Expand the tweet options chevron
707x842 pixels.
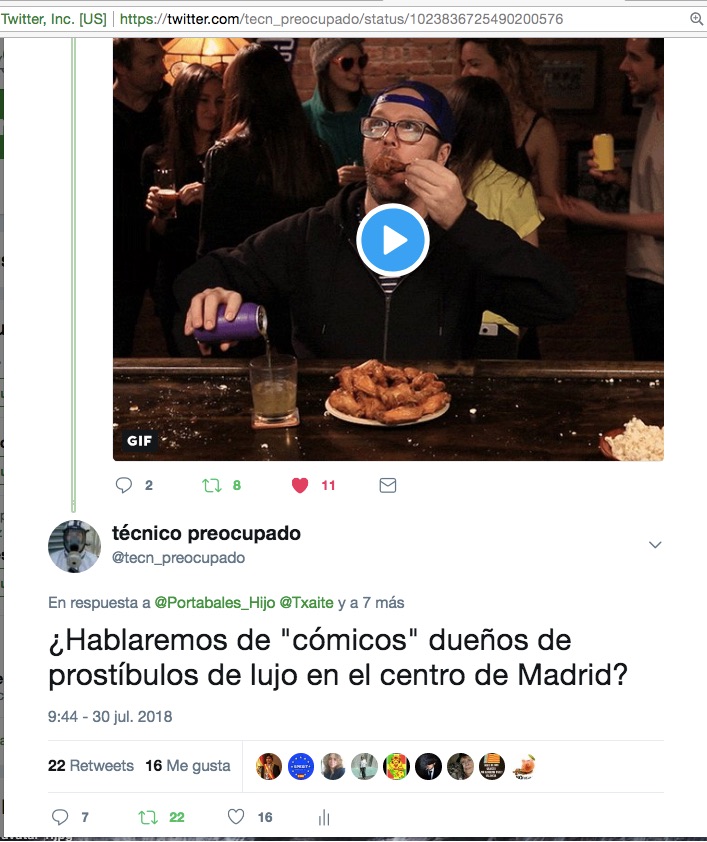pyautogui.click(x=655, y=545)
